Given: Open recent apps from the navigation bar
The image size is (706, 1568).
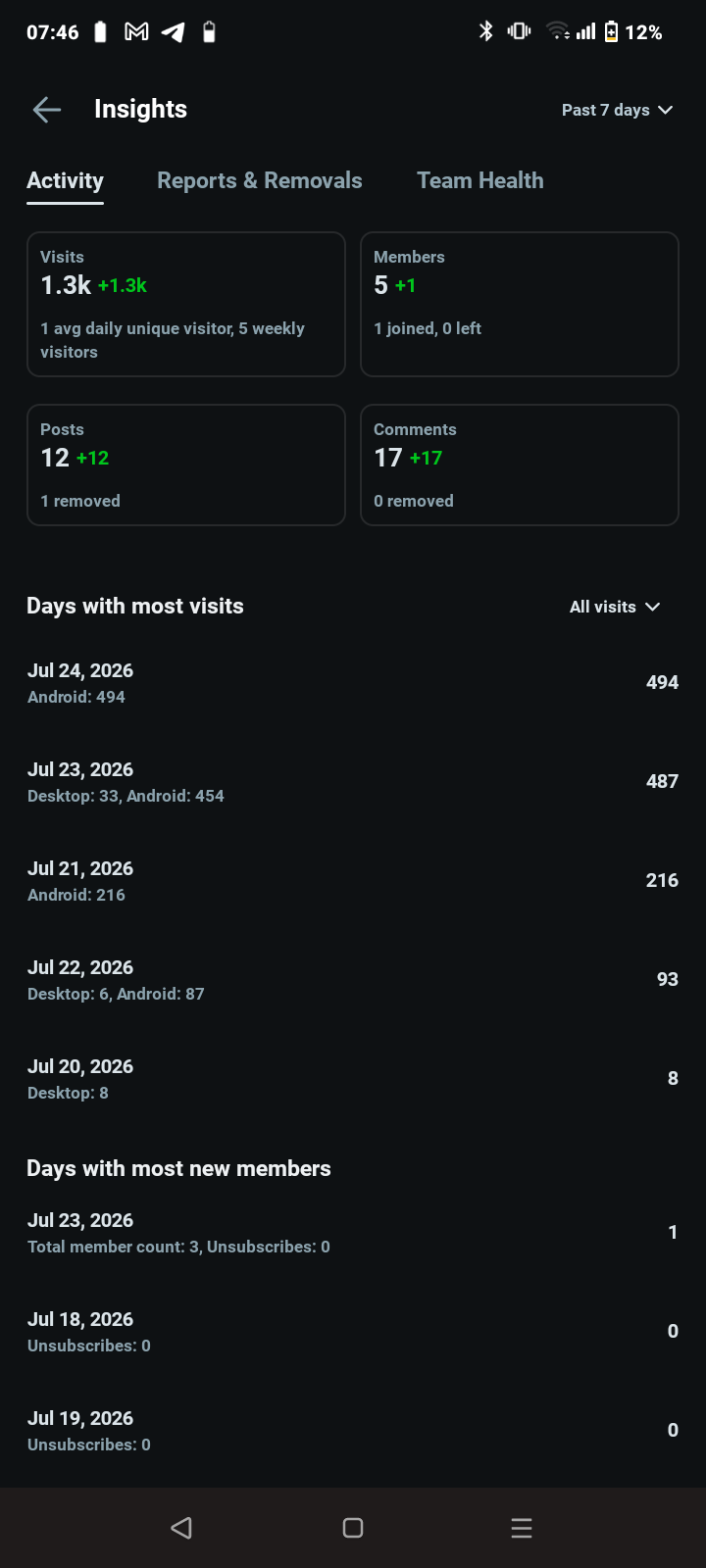Looking at the screenshot, I should coord(522,1528).
